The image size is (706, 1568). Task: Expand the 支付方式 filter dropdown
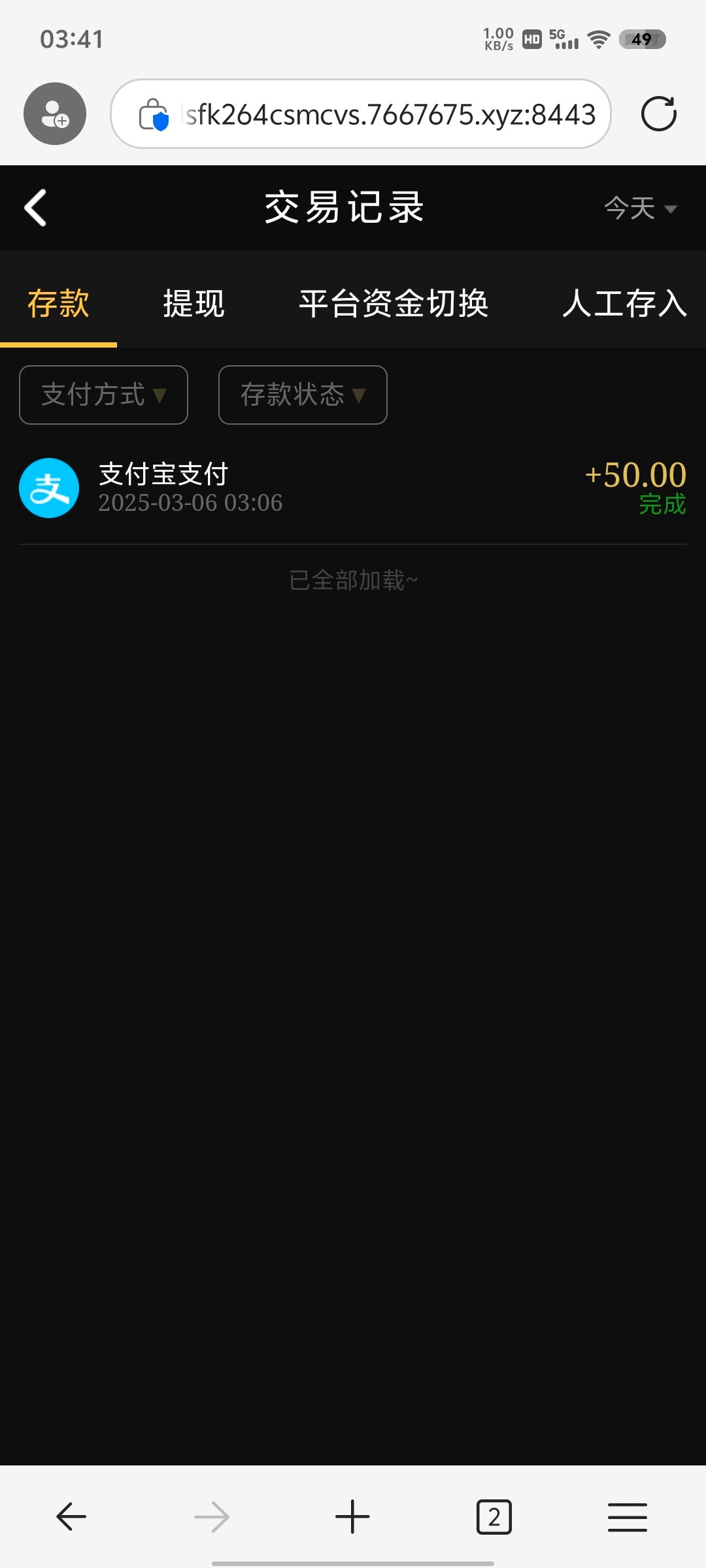click(x=104, y=395)
